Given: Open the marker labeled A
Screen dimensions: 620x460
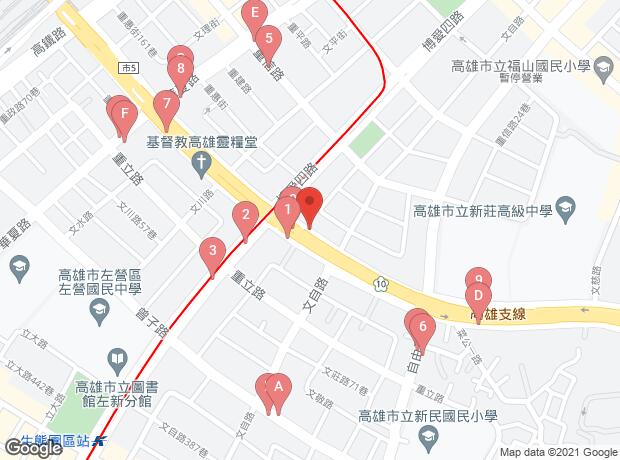Looking at the screenshot, I should (x=279, y=386).
